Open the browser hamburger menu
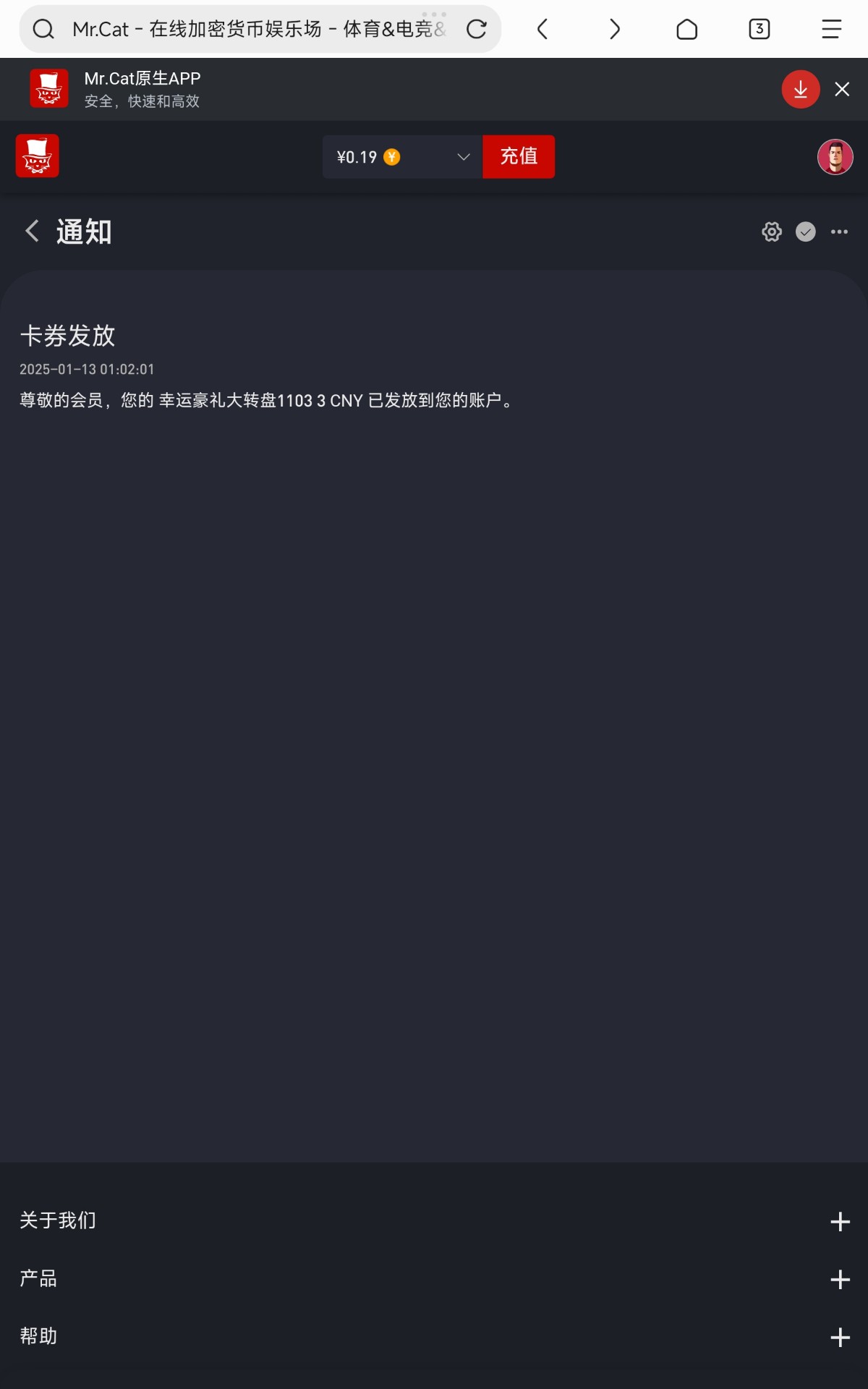 (x=832, y=29)
